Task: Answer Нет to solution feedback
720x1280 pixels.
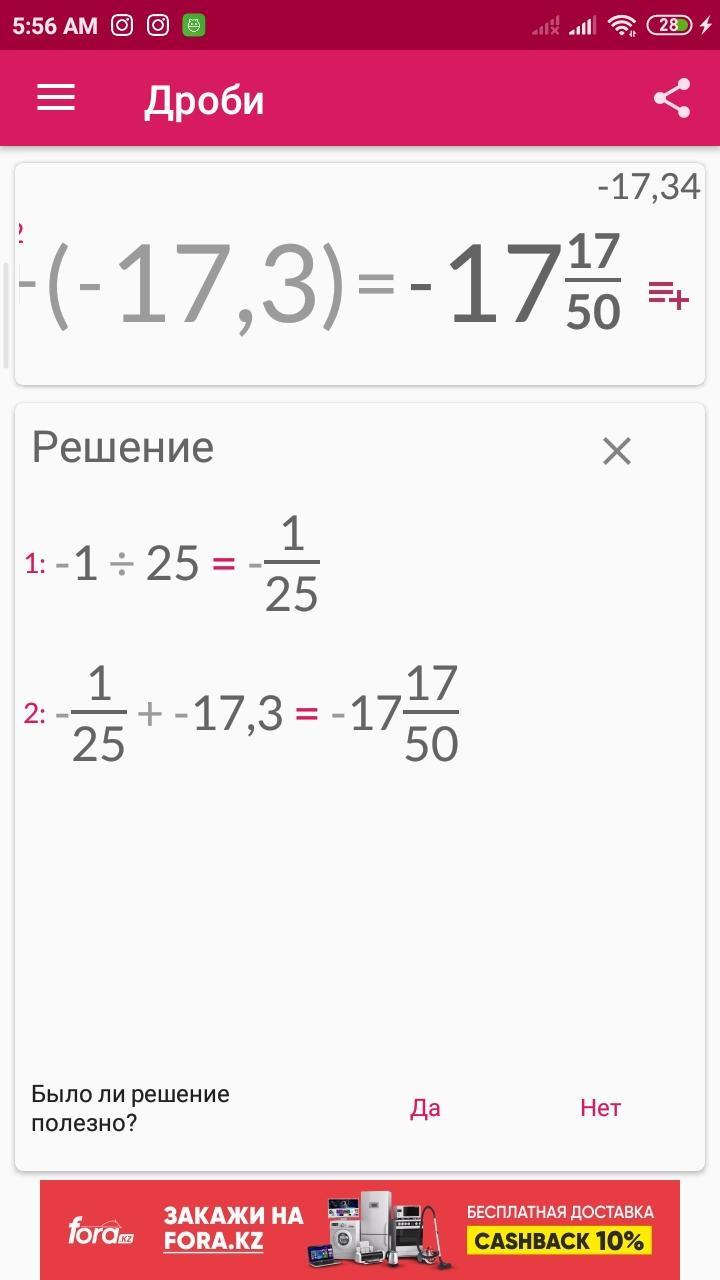Action: click(x=600, y=1108)
